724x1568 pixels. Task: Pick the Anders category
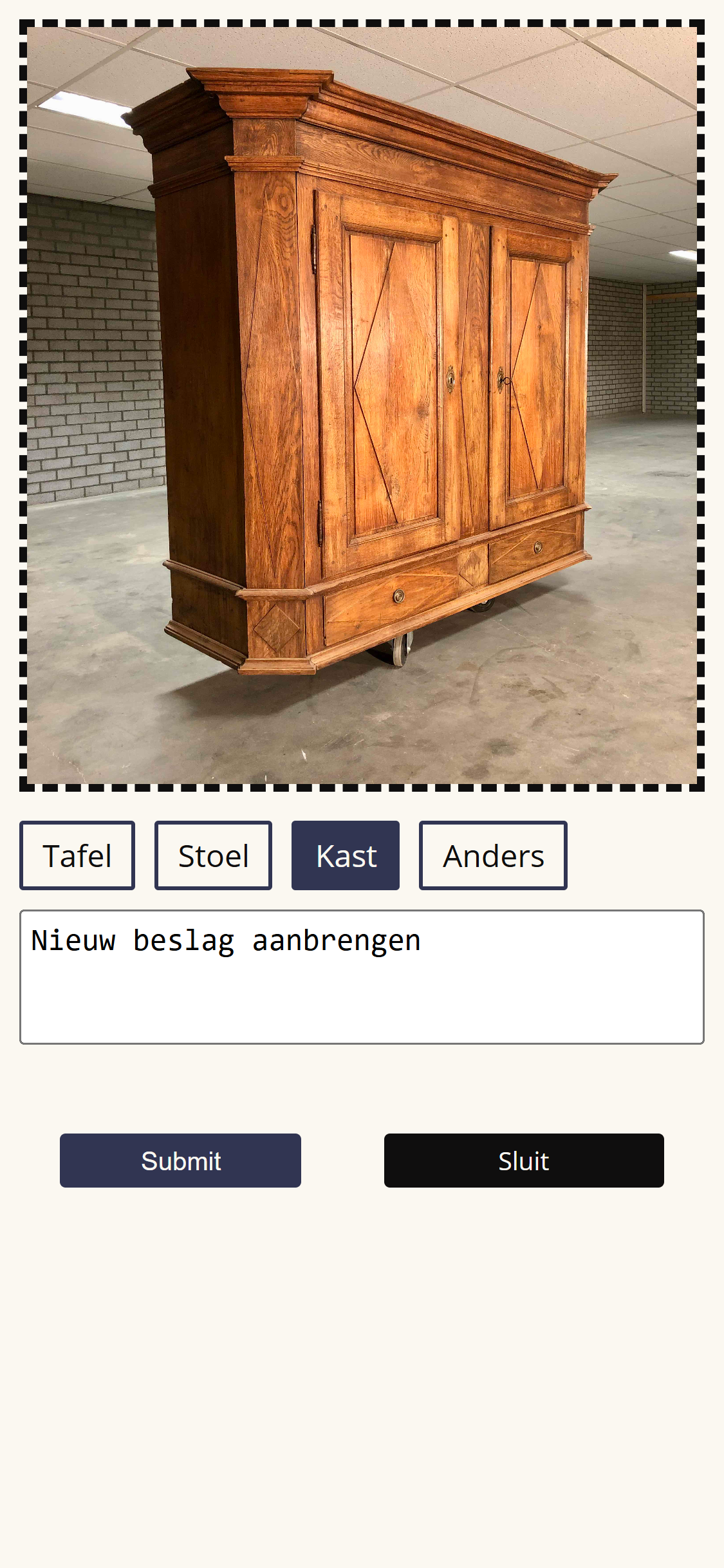point(493,855)
